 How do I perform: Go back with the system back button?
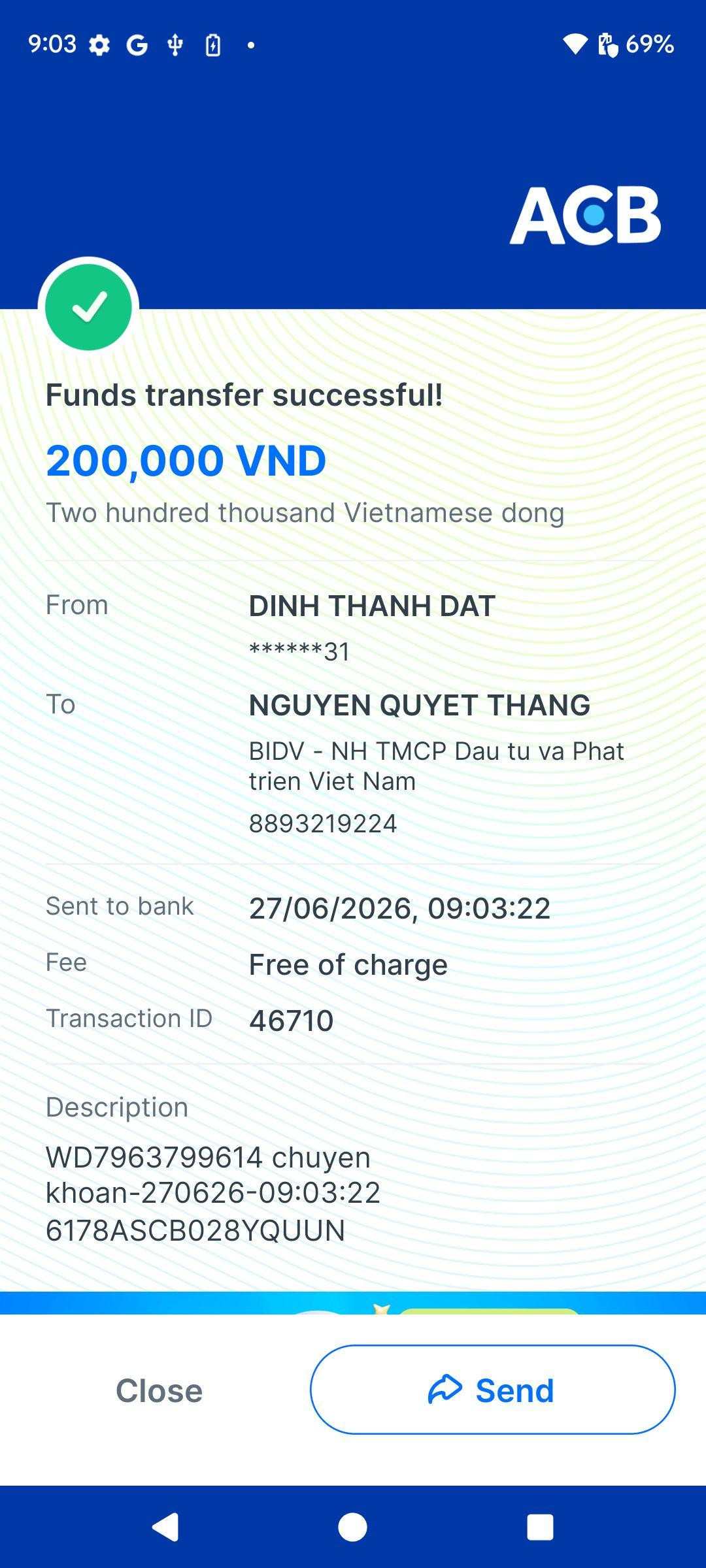165,1527
